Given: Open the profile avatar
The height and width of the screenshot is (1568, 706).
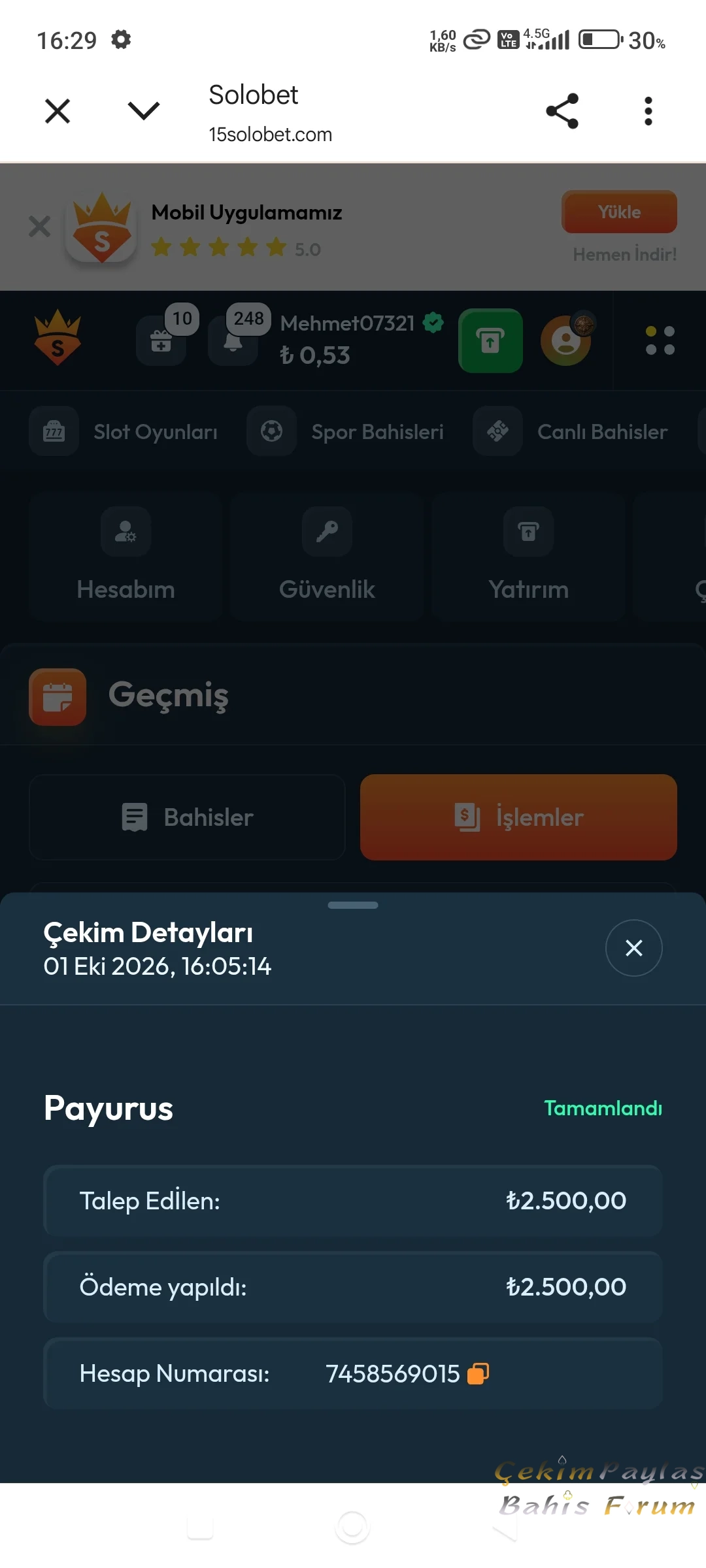Looking at the screenshot, I should point(566,340).
